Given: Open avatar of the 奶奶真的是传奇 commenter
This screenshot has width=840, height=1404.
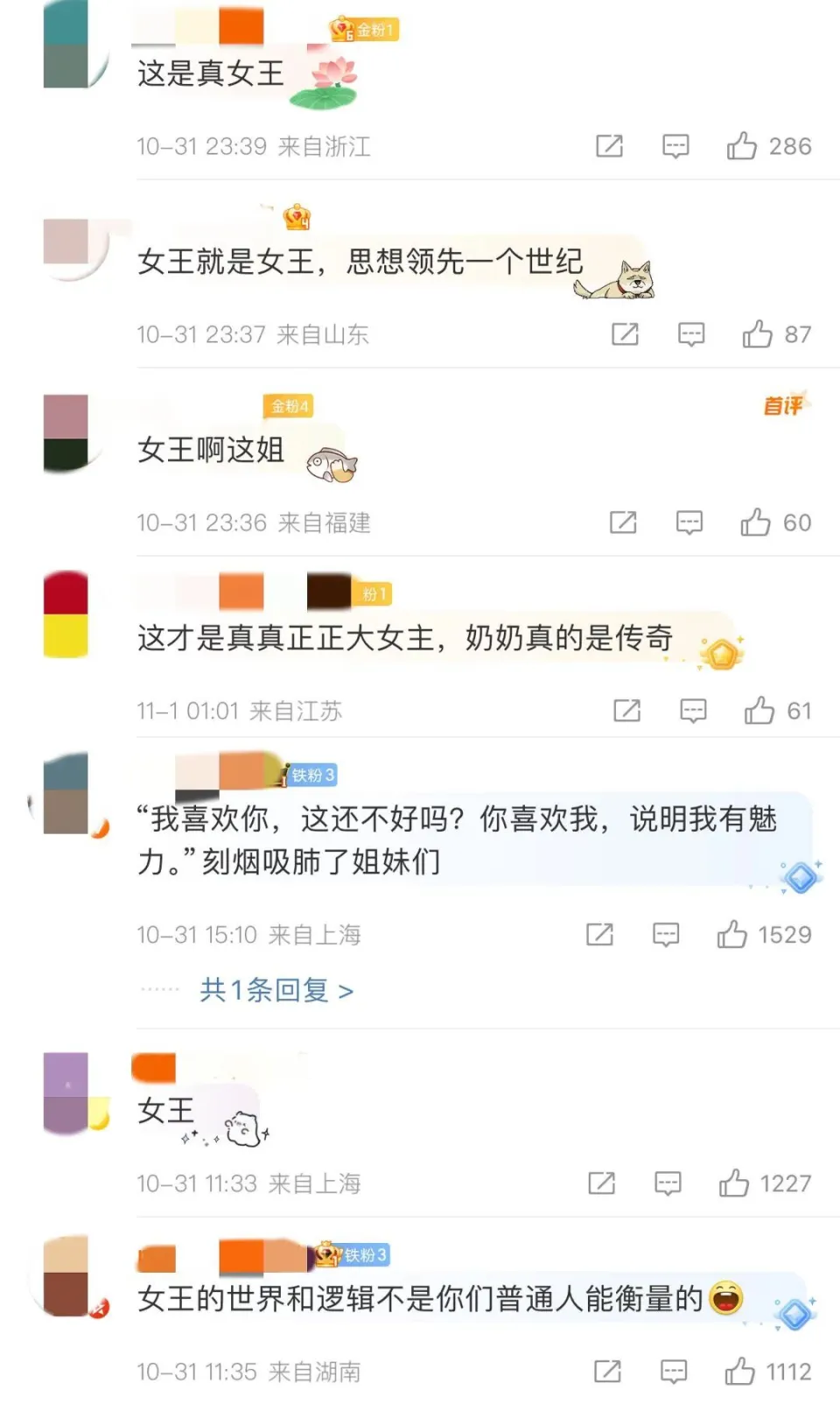Looking at the screenshot, I should tap(66, 614).
